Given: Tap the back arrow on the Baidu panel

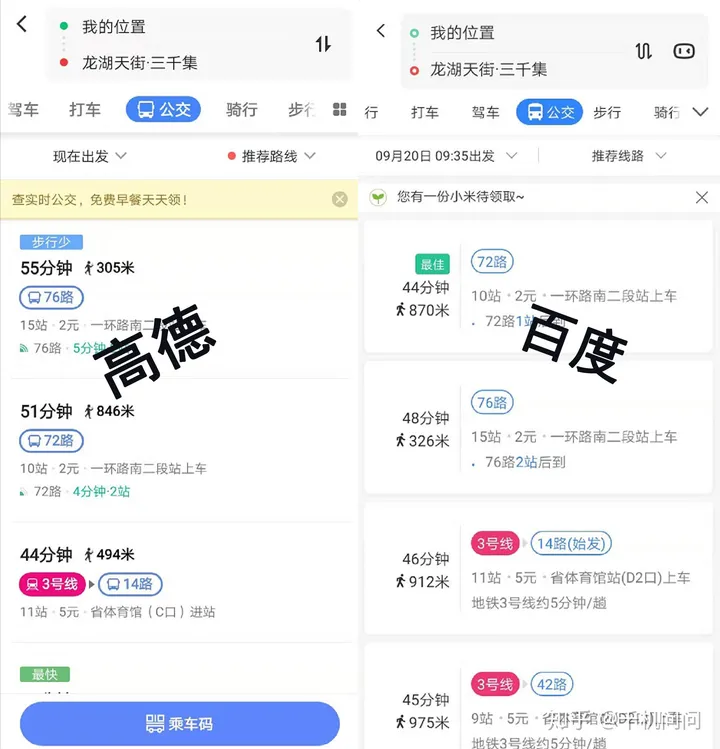Looking at the screenshot, I should tap(379, 30).
